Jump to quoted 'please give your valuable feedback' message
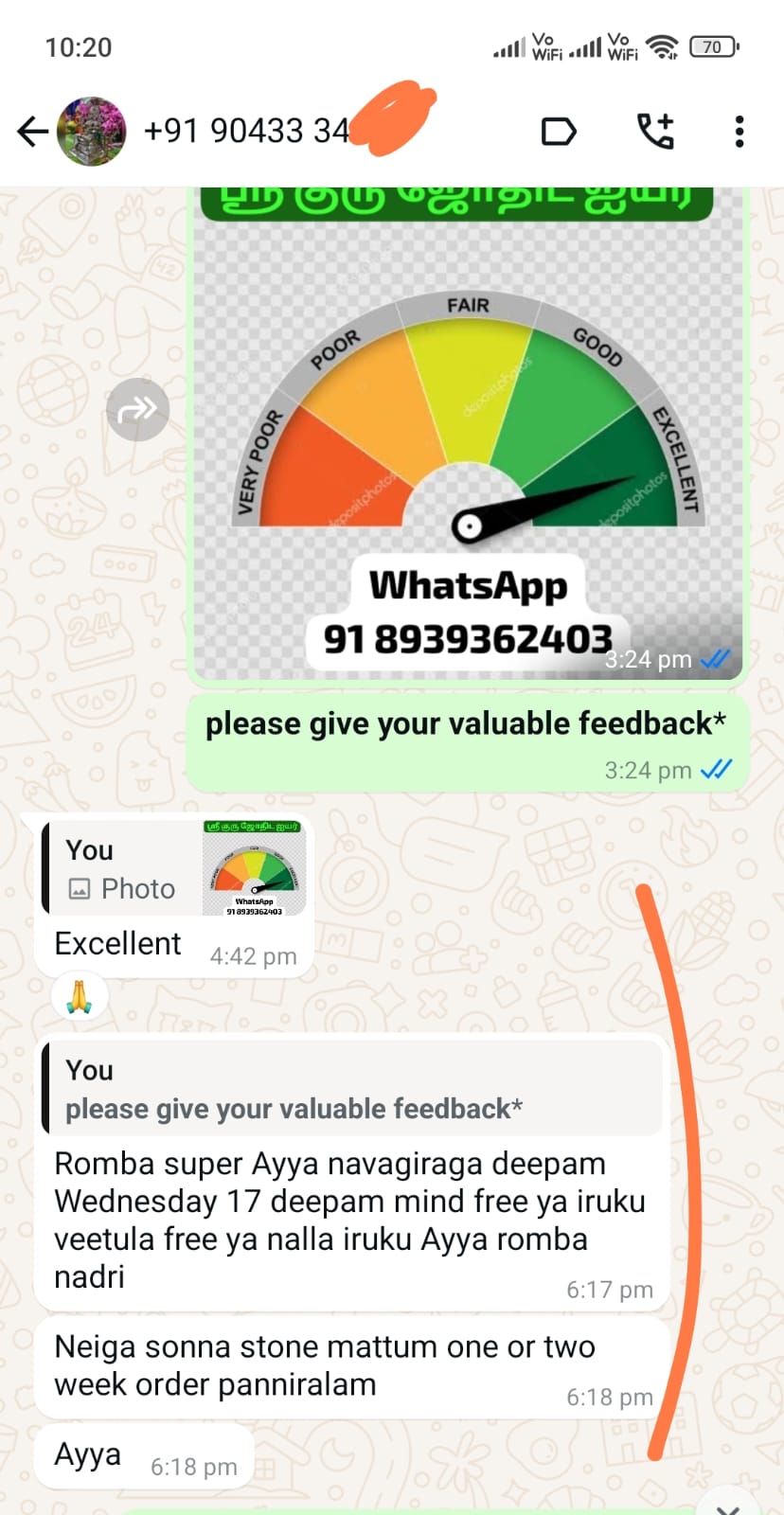 pyautogui.click(x=352, y=1090)
